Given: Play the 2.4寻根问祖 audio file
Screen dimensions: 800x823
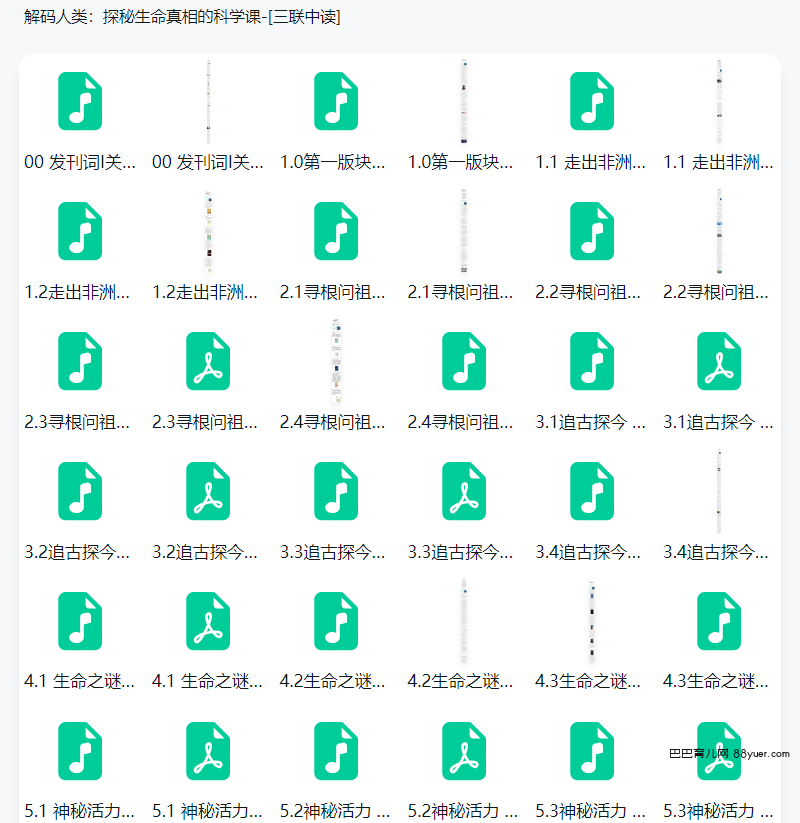Looking at the screenshot, I should (x=464, y=361).
